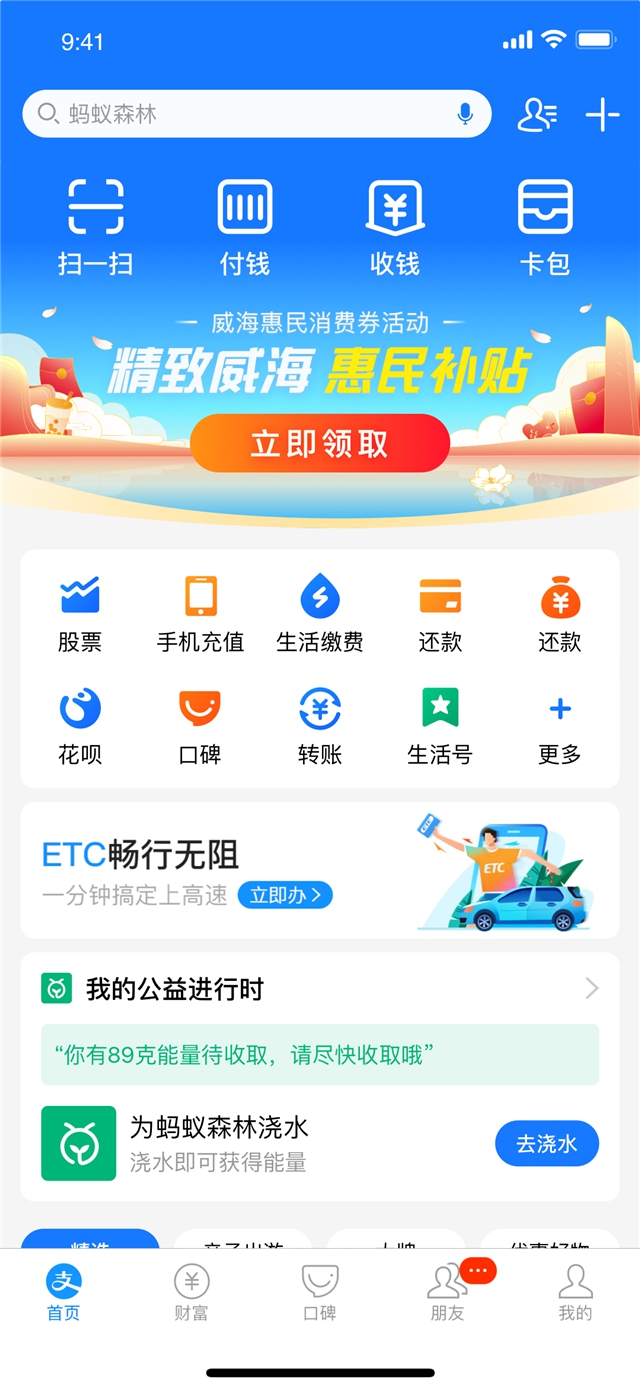
Task: Open 卡包 card wallet
Action: point(545,226)
